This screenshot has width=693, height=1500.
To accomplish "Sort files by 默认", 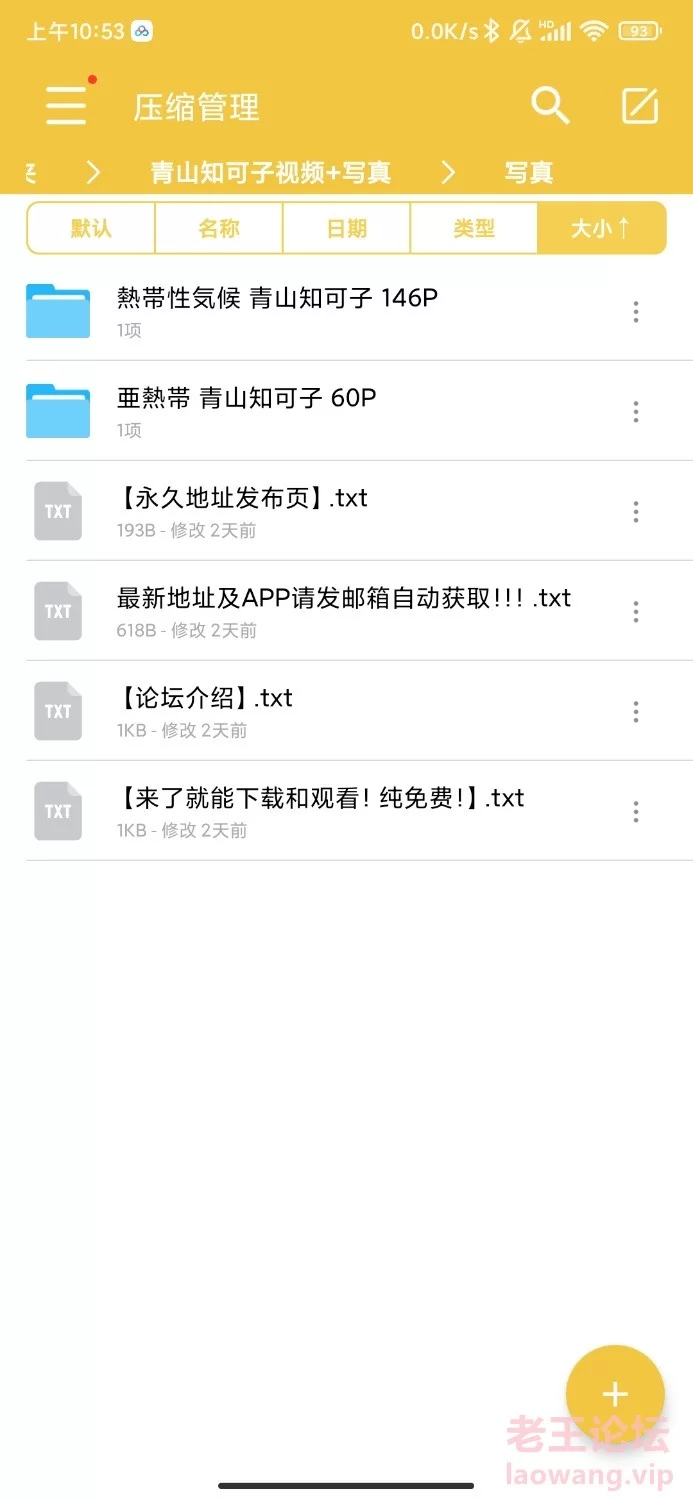I will click(x=91, y=229).
